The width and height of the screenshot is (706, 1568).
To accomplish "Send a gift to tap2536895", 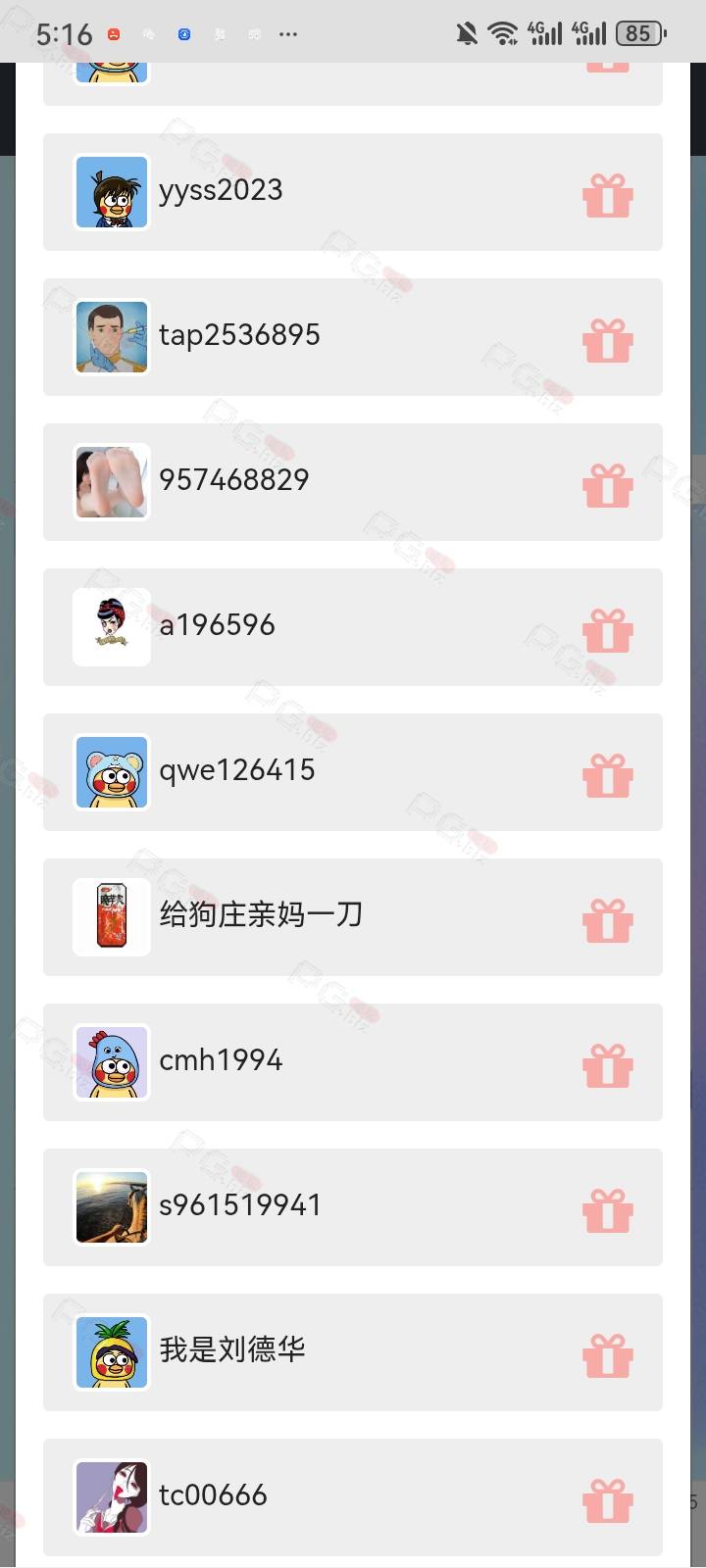I will [608, 339].
